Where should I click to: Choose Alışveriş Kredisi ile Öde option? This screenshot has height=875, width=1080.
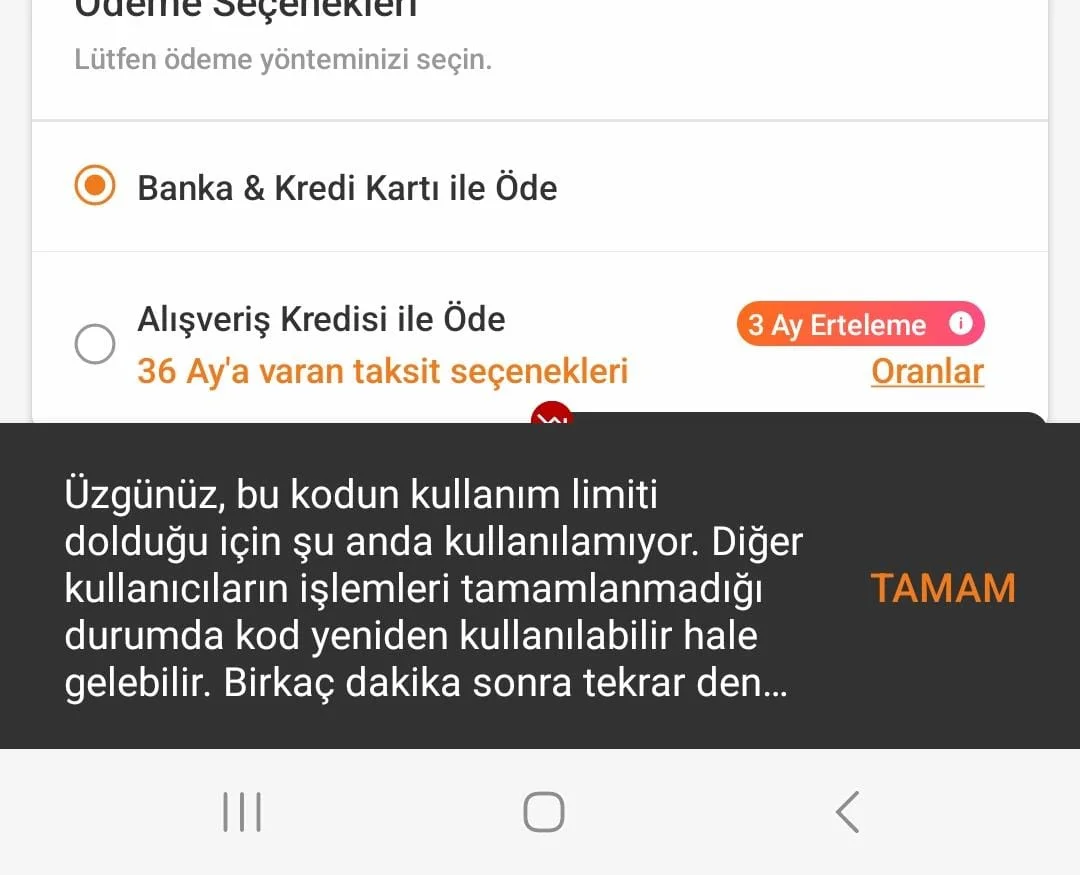click(96, 345)
